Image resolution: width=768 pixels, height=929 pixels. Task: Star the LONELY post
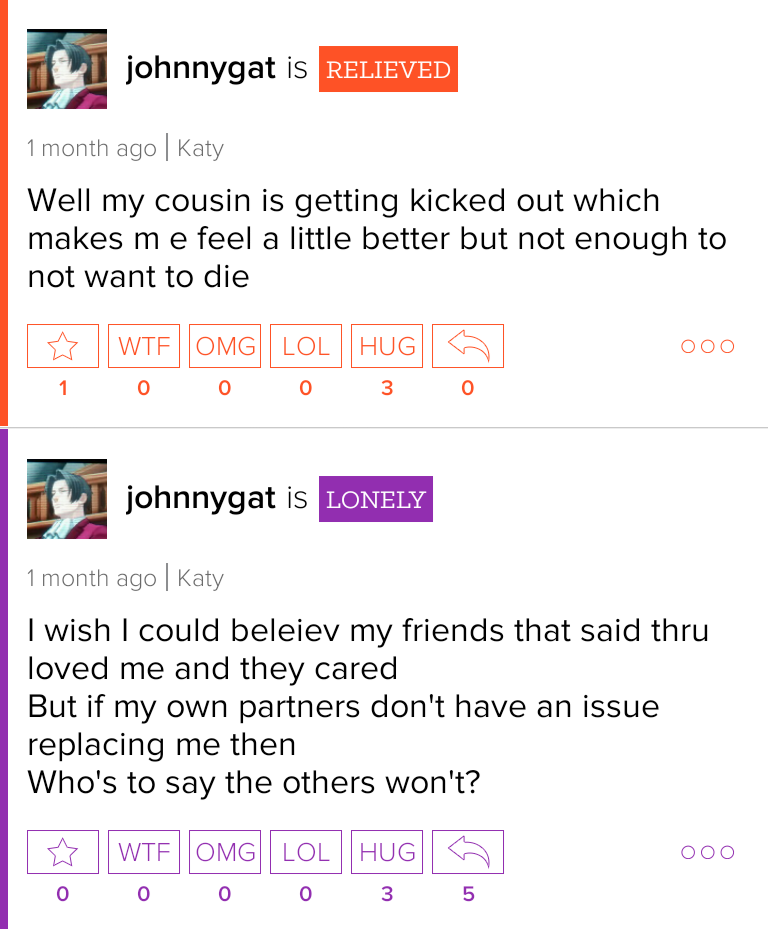[x=63, y=852]
